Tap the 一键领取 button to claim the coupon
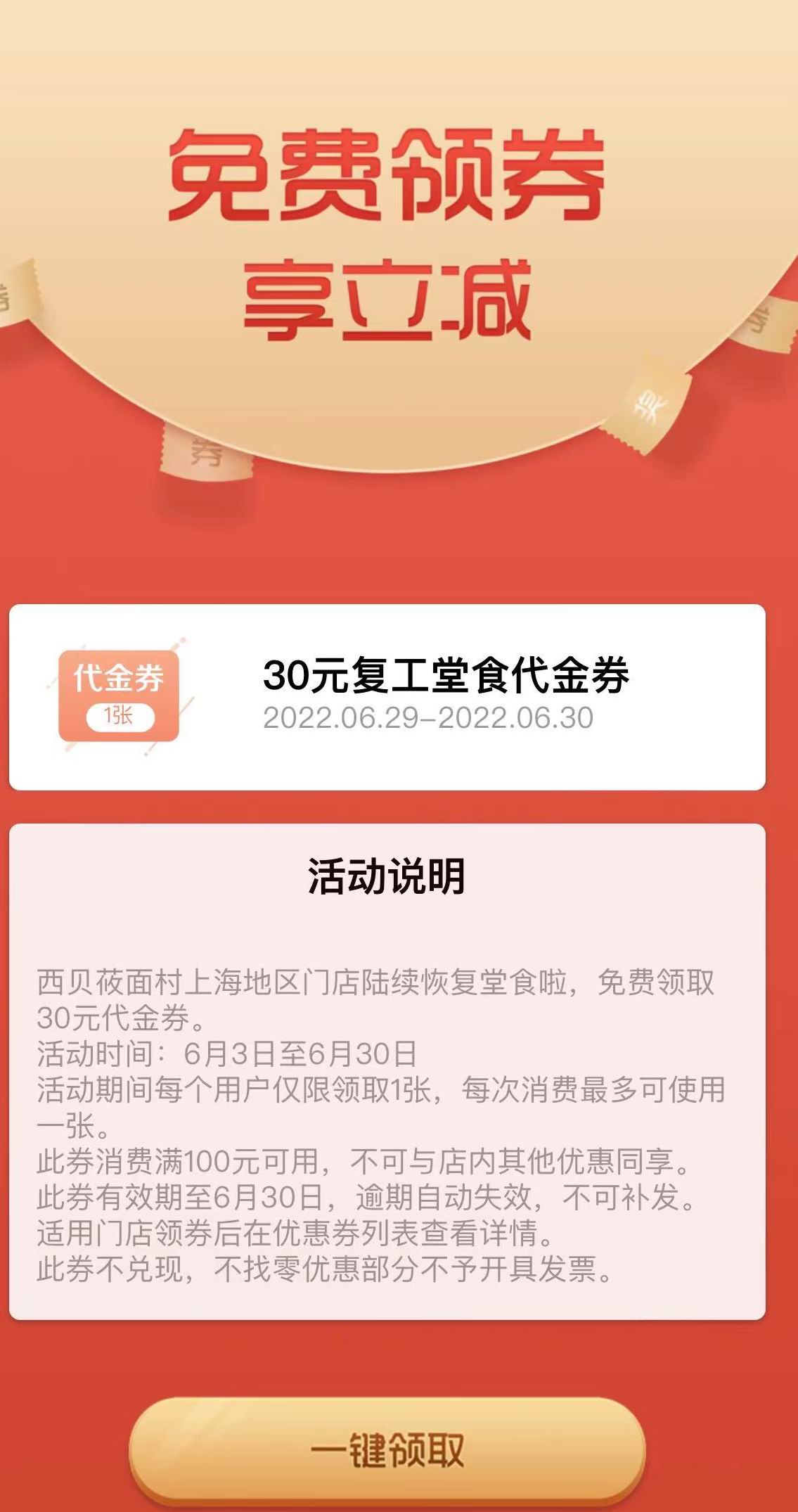 click(387, 1450)
